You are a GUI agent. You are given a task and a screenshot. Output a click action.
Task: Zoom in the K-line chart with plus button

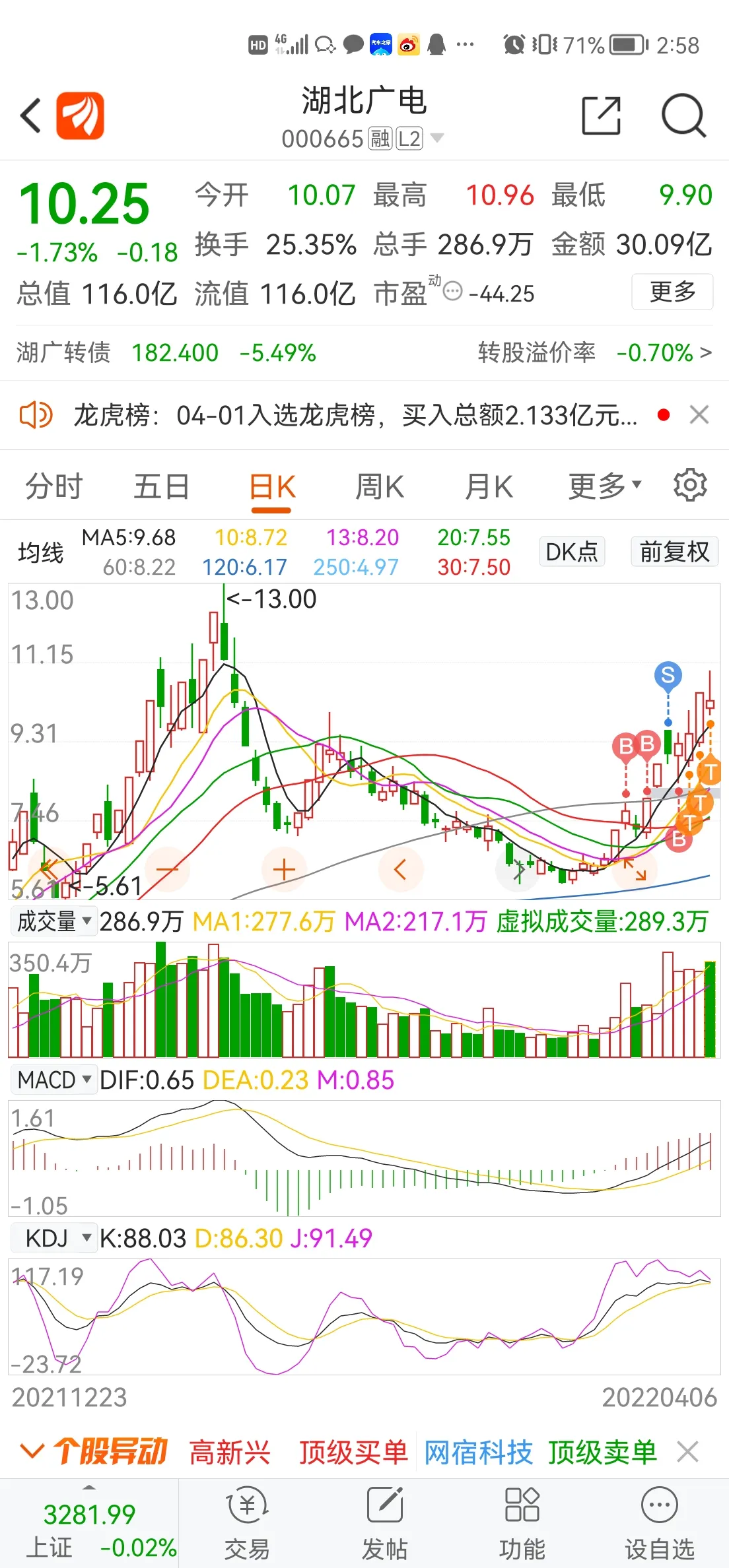click(284, 870)
